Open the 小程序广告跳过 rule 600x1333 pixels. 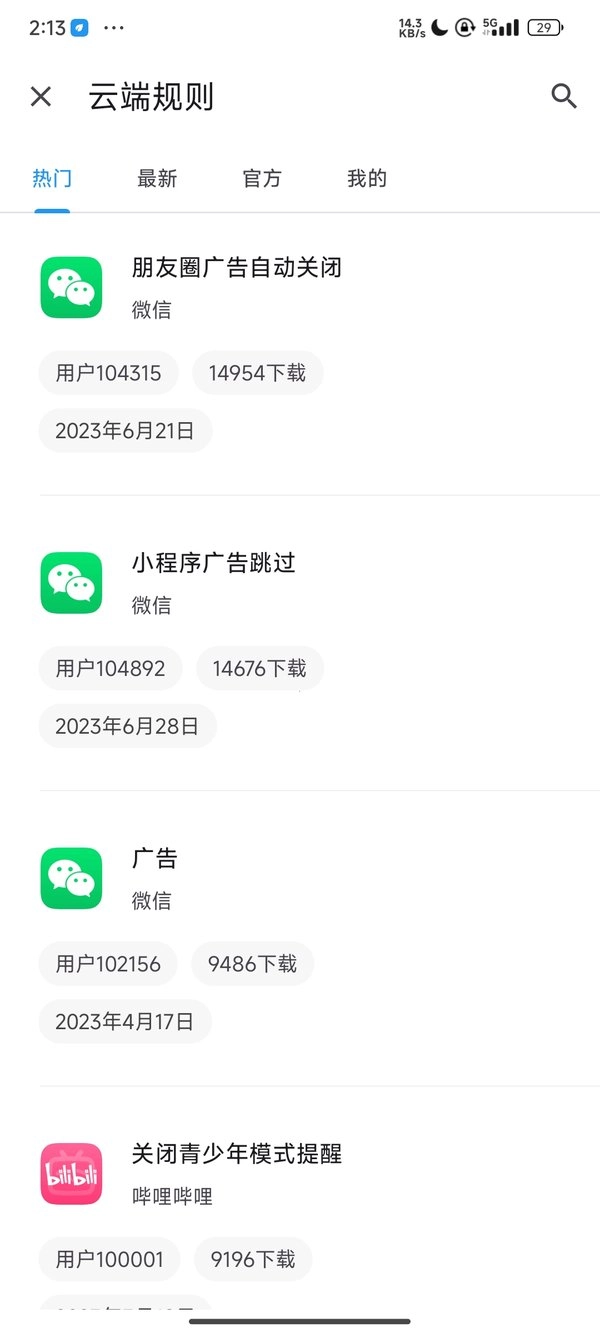point(214,563)
